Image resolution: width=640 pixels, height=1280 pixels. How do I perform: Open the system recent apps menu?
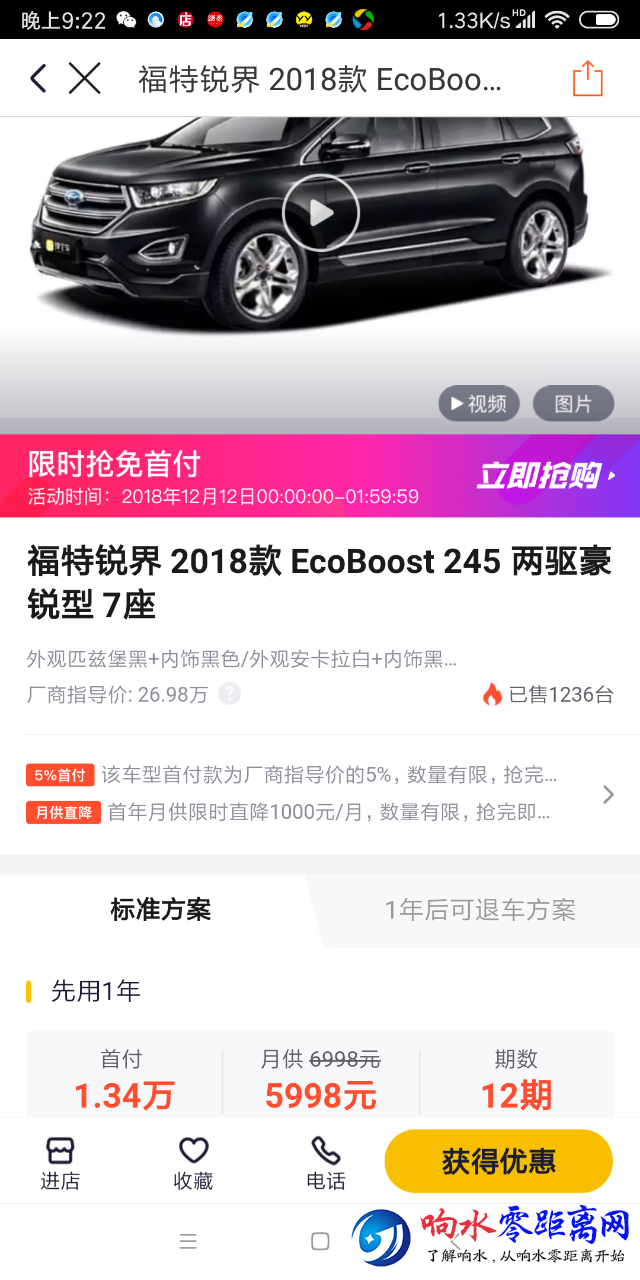coord(188,1241)
